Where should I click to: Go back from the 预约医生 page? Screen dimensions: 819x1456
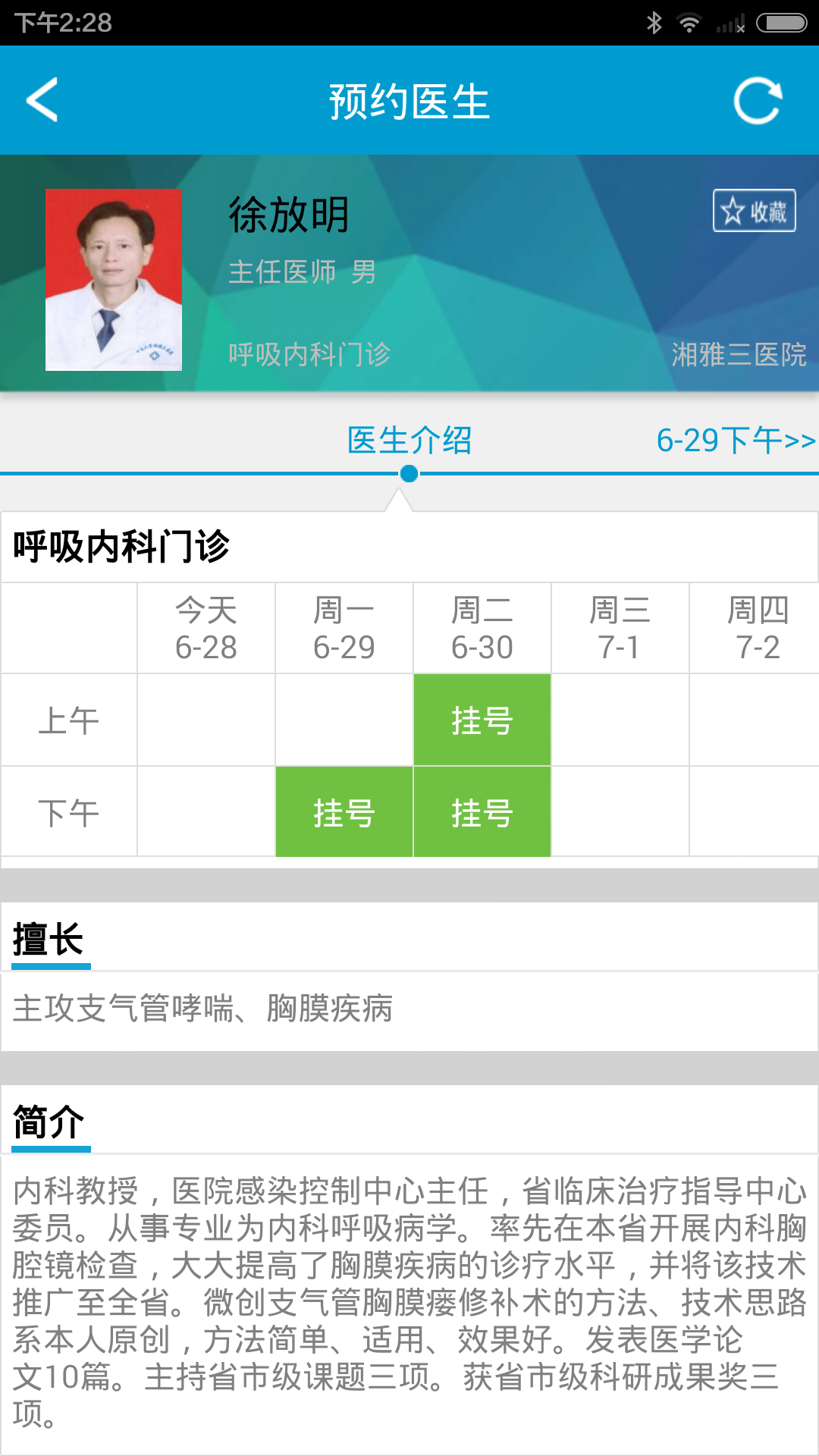coord(42,100)
